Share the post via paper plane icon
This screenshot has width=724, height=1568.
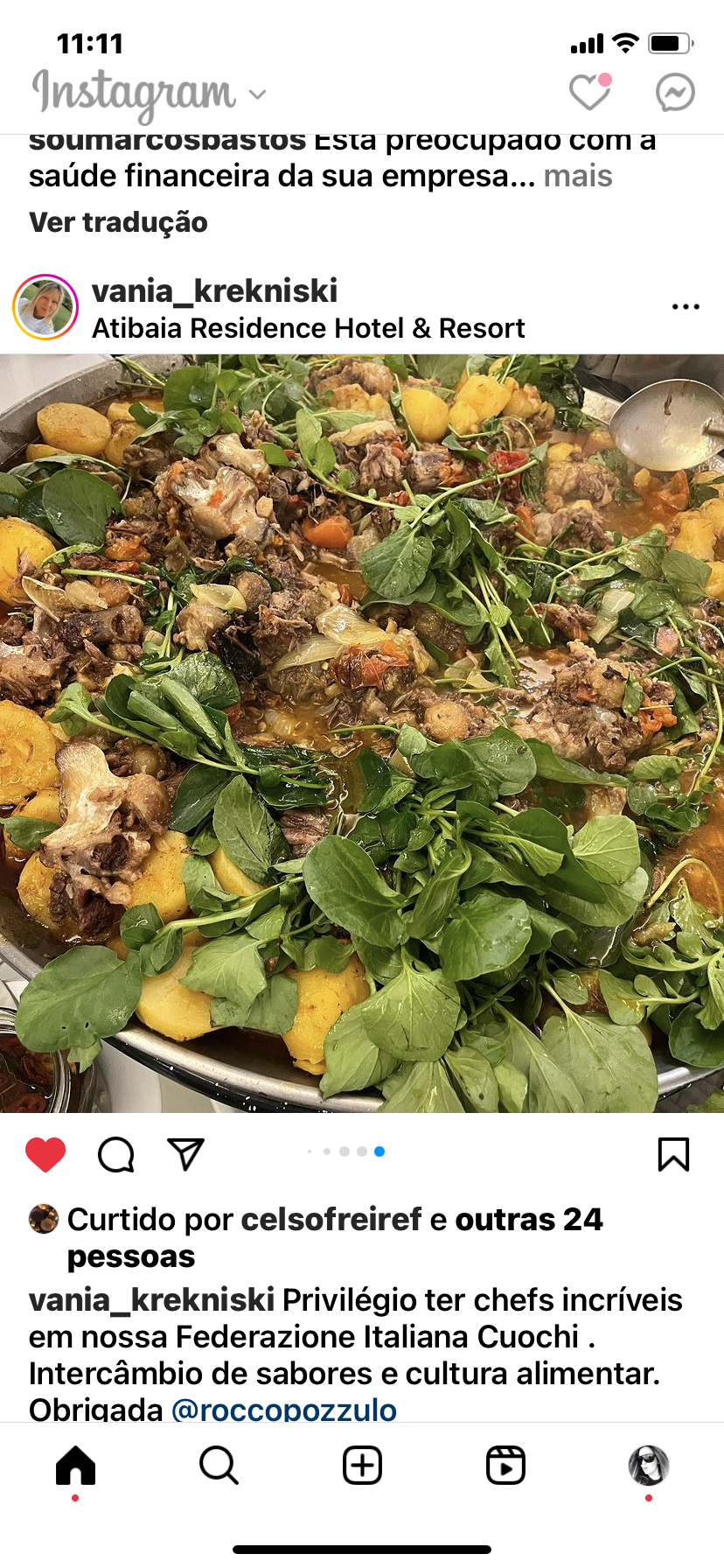pyautogui.click(x=185, y=1155)
